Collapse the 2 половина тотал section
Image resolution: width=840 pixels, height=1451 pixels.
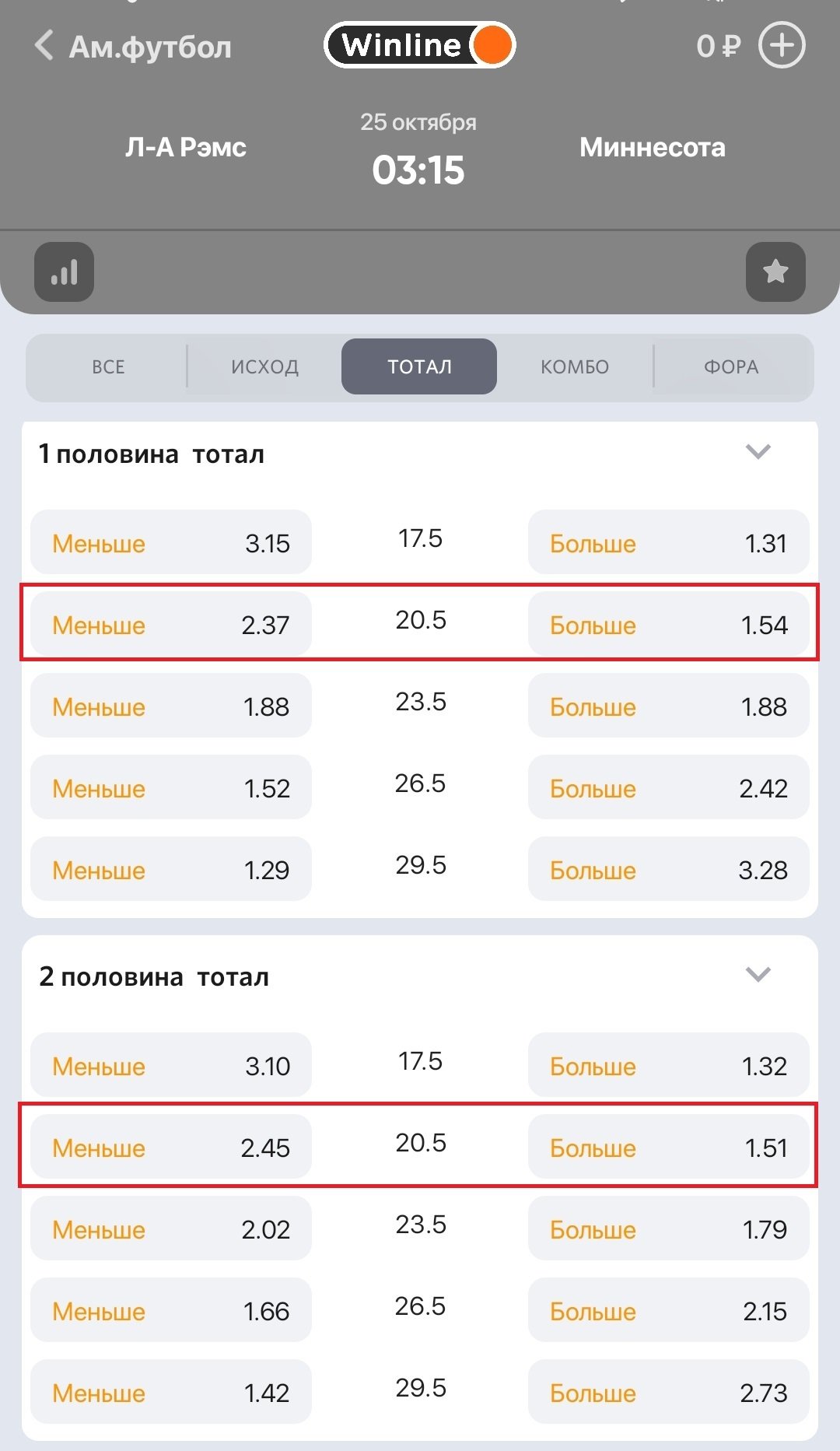pos(758,975)
